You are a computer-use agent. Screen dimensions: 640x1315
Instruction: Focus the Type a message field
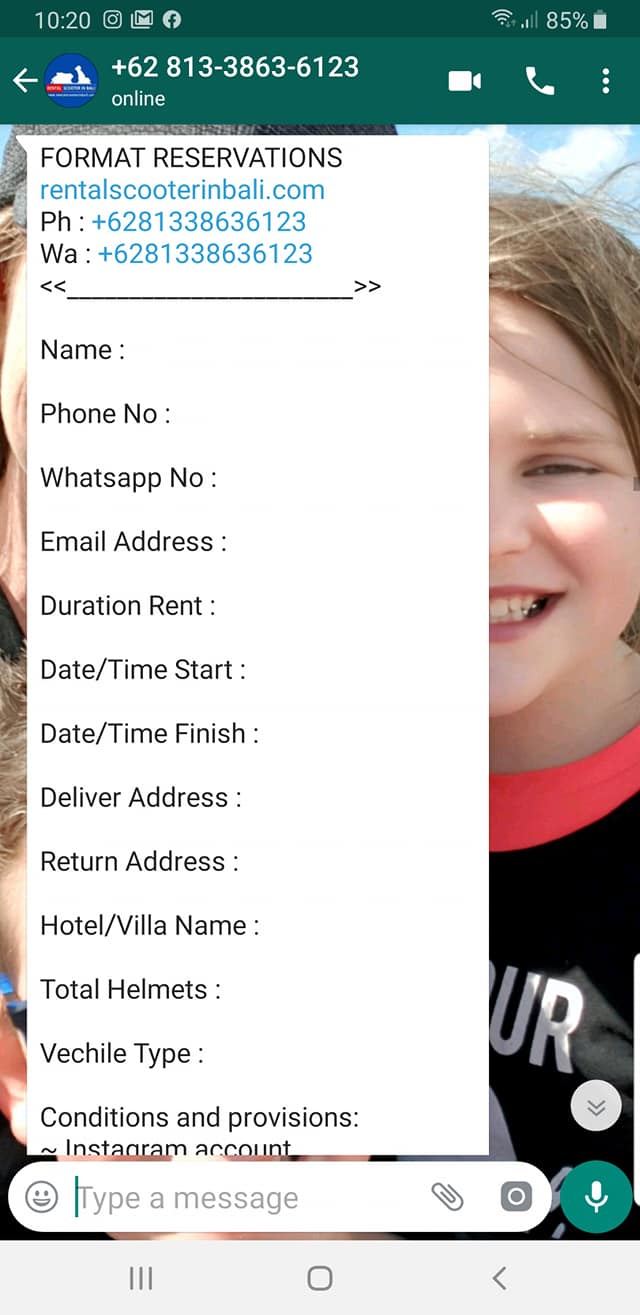[x=240, y=1197]
